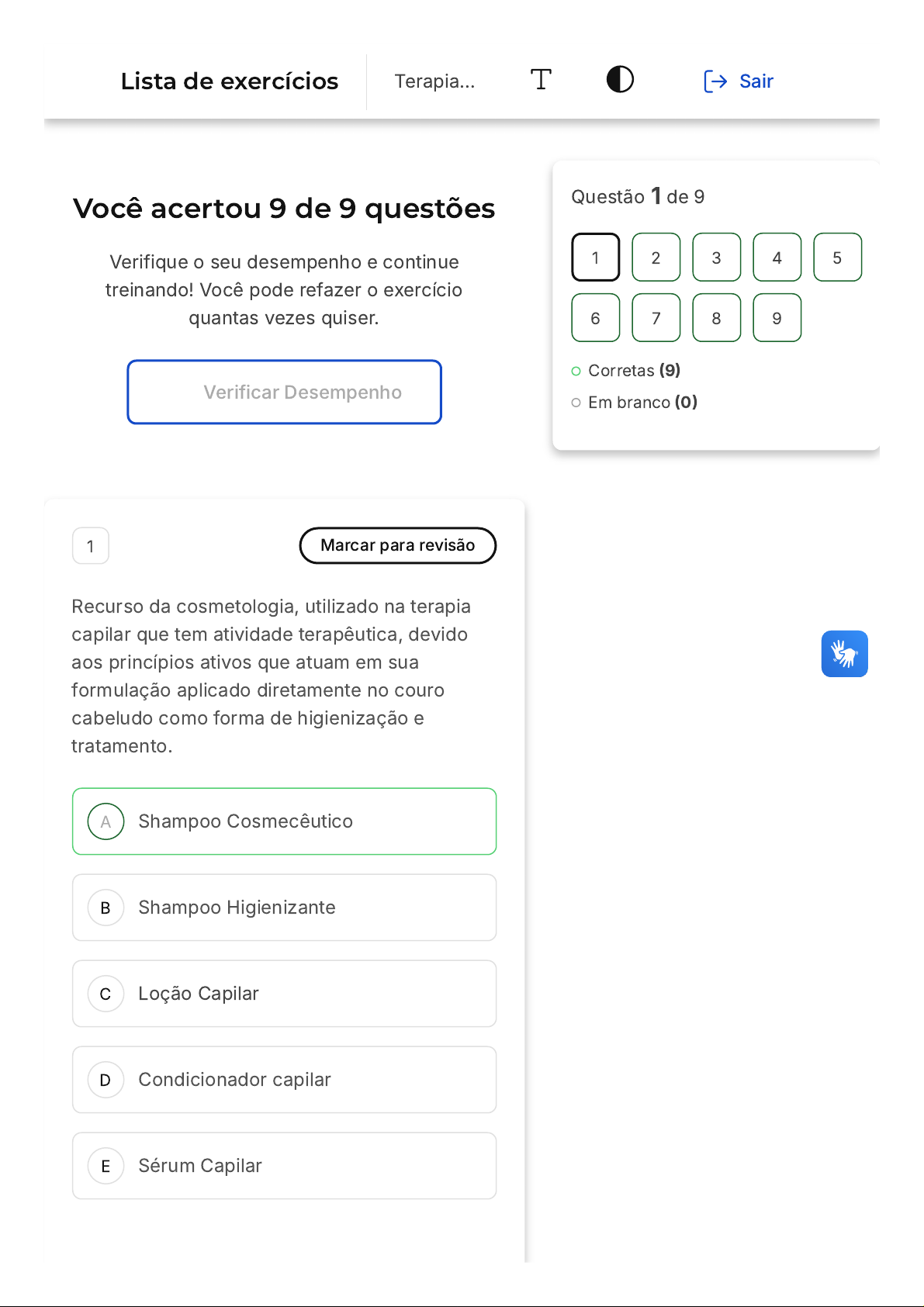924x1307 pixels.
Task: Tap Marcar para revisão
Action: [397, 545]
